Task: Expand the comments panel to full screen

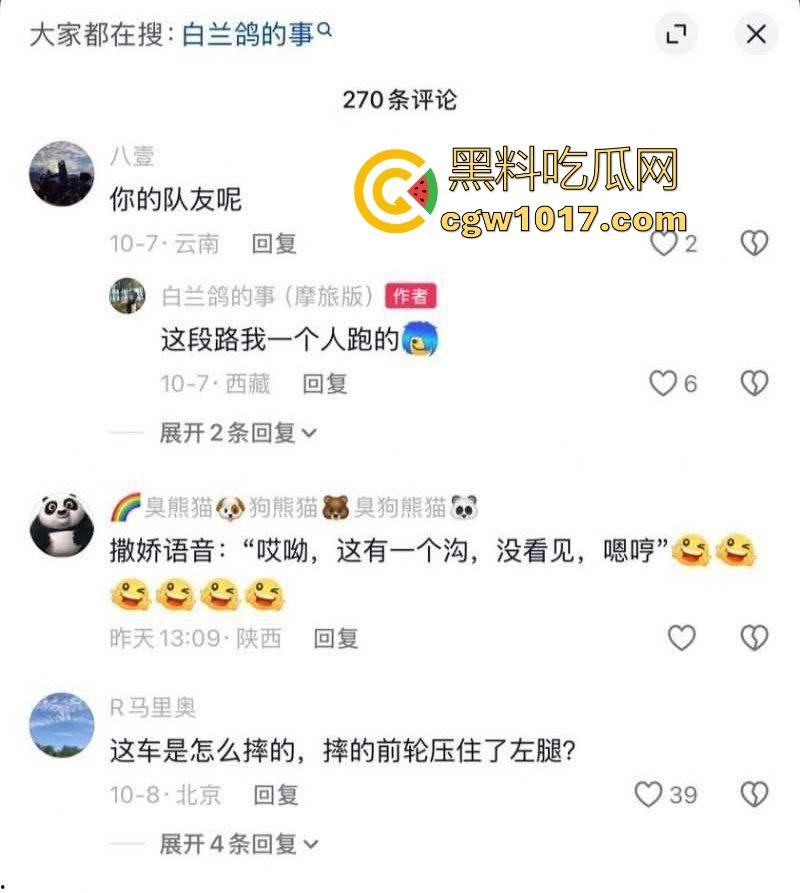Action: (677, 35)
